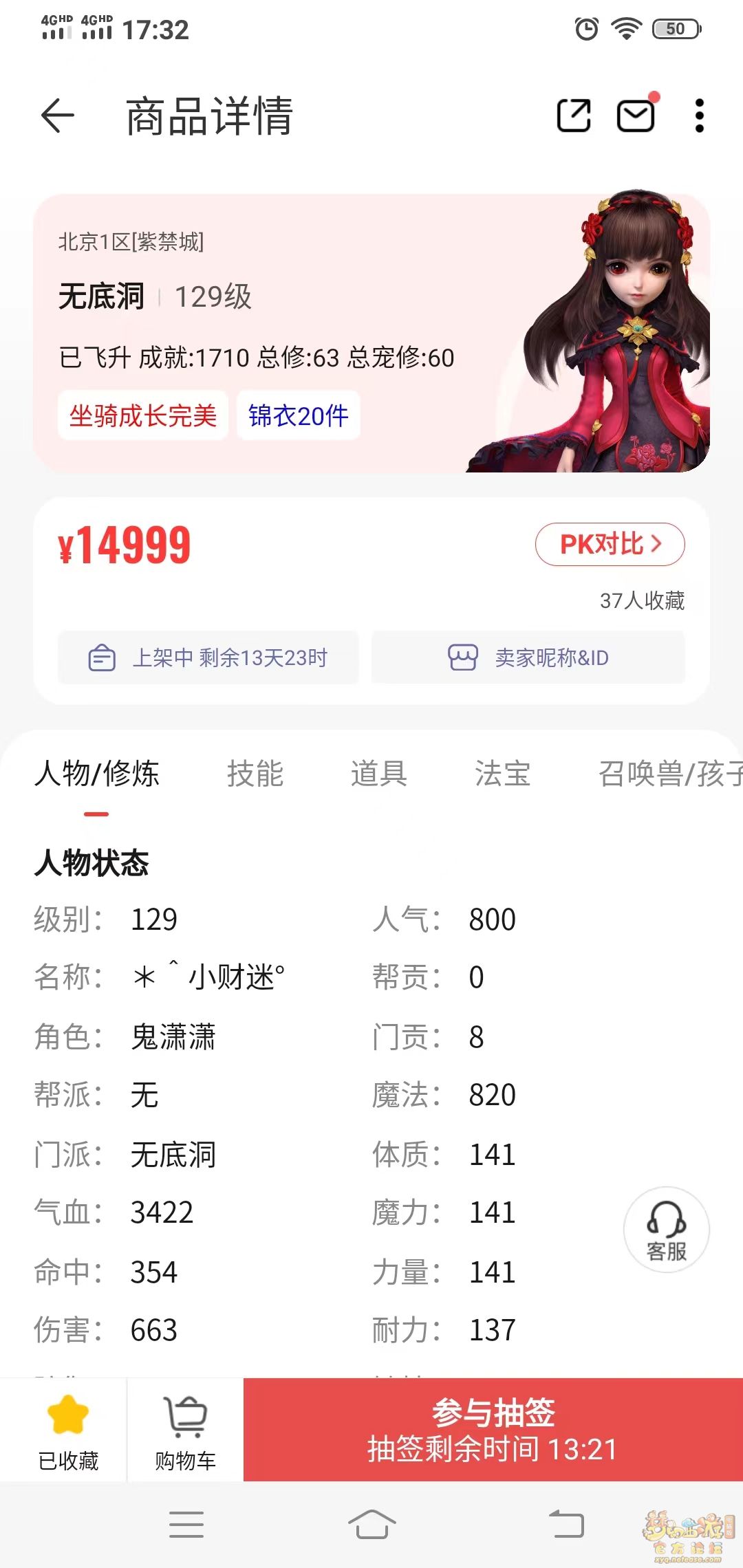Switch to the 召唤兽/孩子 tab

point(670,774)
